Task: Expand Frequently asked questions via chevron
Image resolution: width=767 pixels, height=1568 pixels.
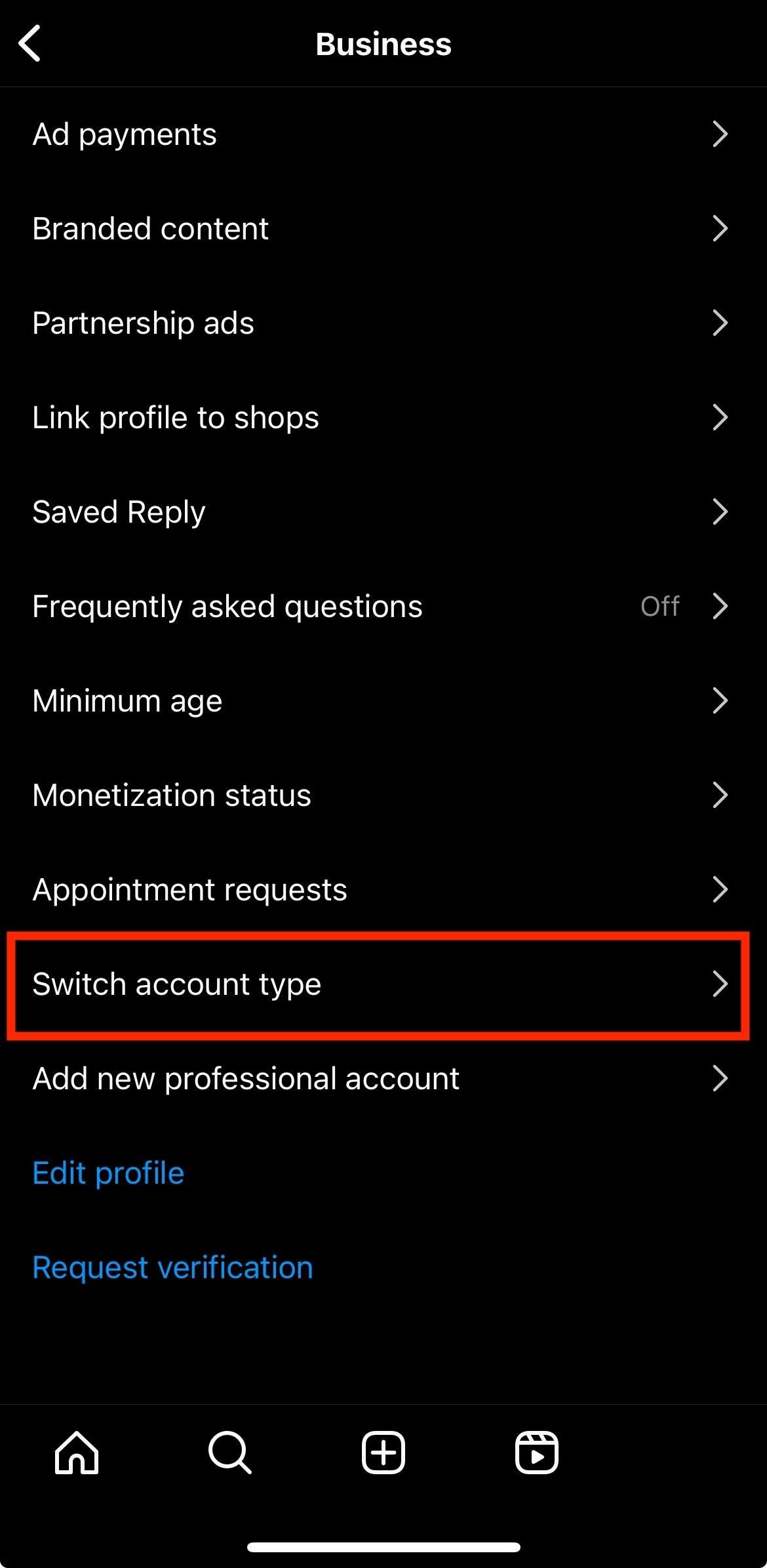Action: tap(721, 606)
